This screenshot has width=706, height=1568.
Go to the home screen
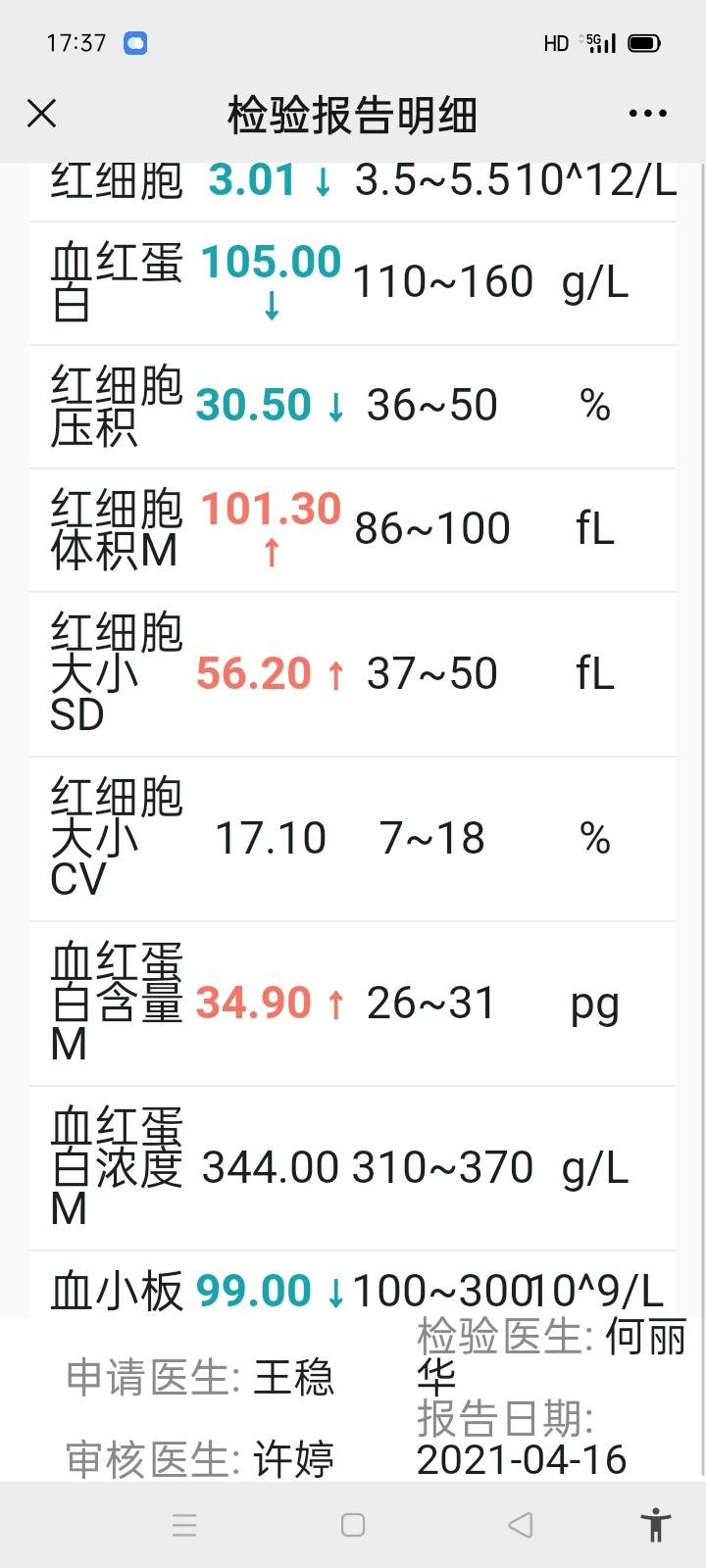(x=353, y=1525)
